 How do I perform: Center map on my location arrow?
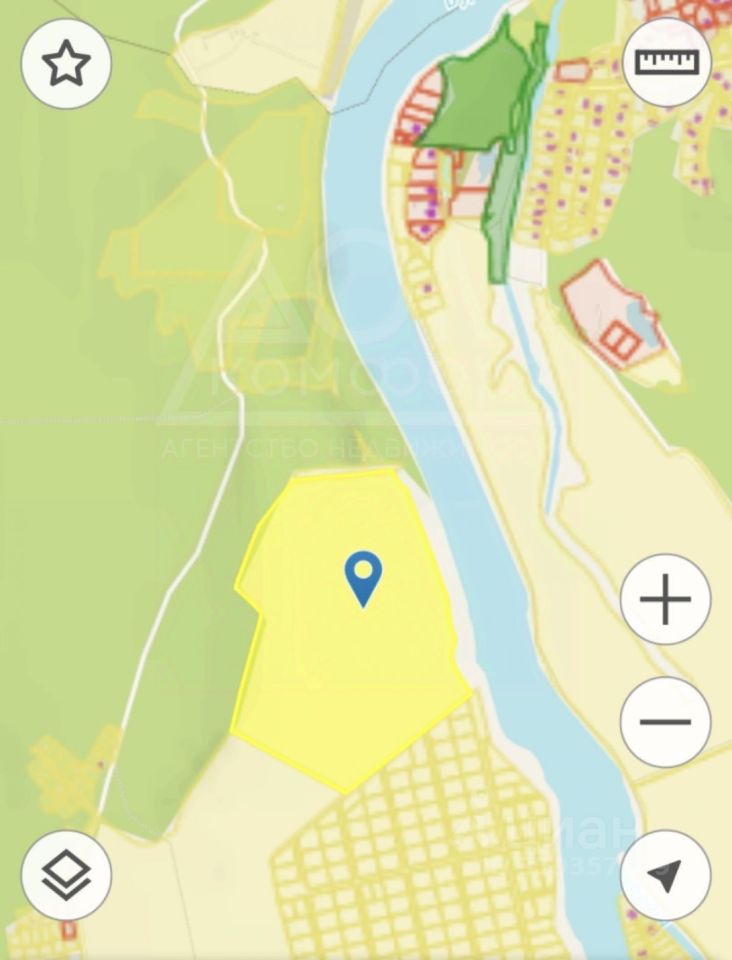point(666,875)
